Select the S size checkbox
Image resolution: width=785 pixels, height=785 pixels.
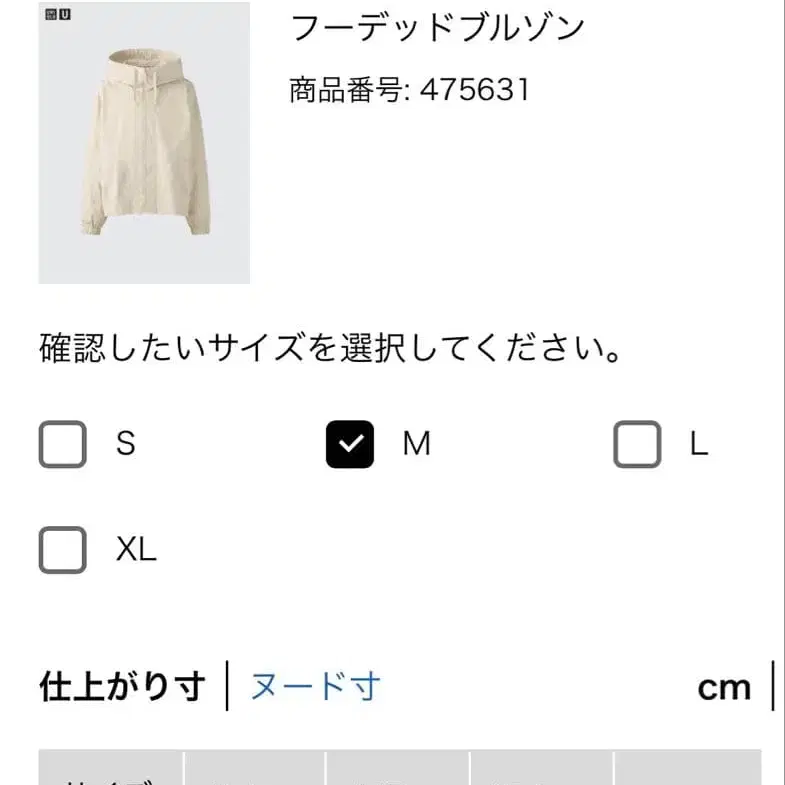pos(63,444)
